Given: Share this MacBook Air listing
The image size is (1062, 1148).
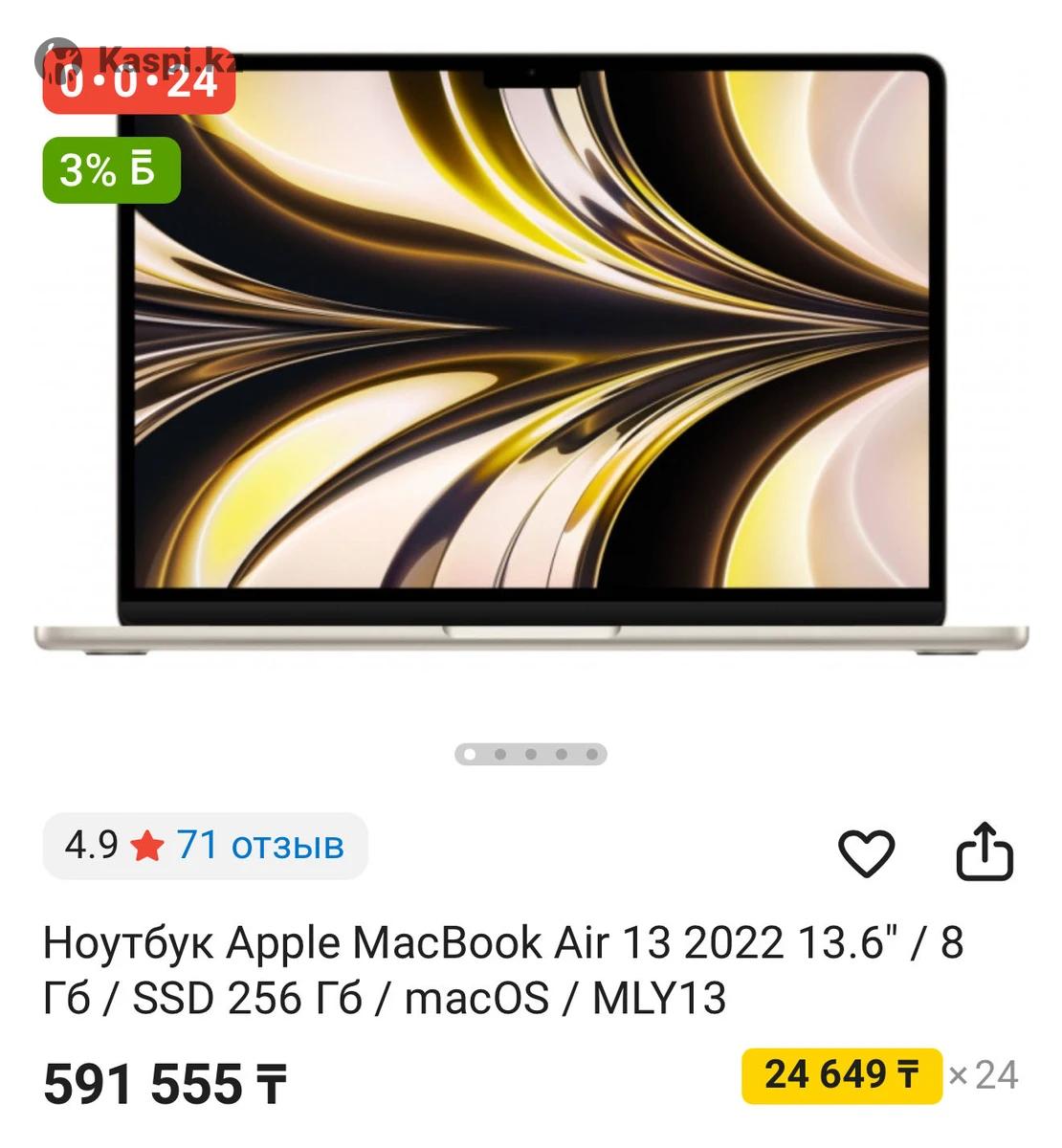Looking at the screenshot, I should (985, 851).
